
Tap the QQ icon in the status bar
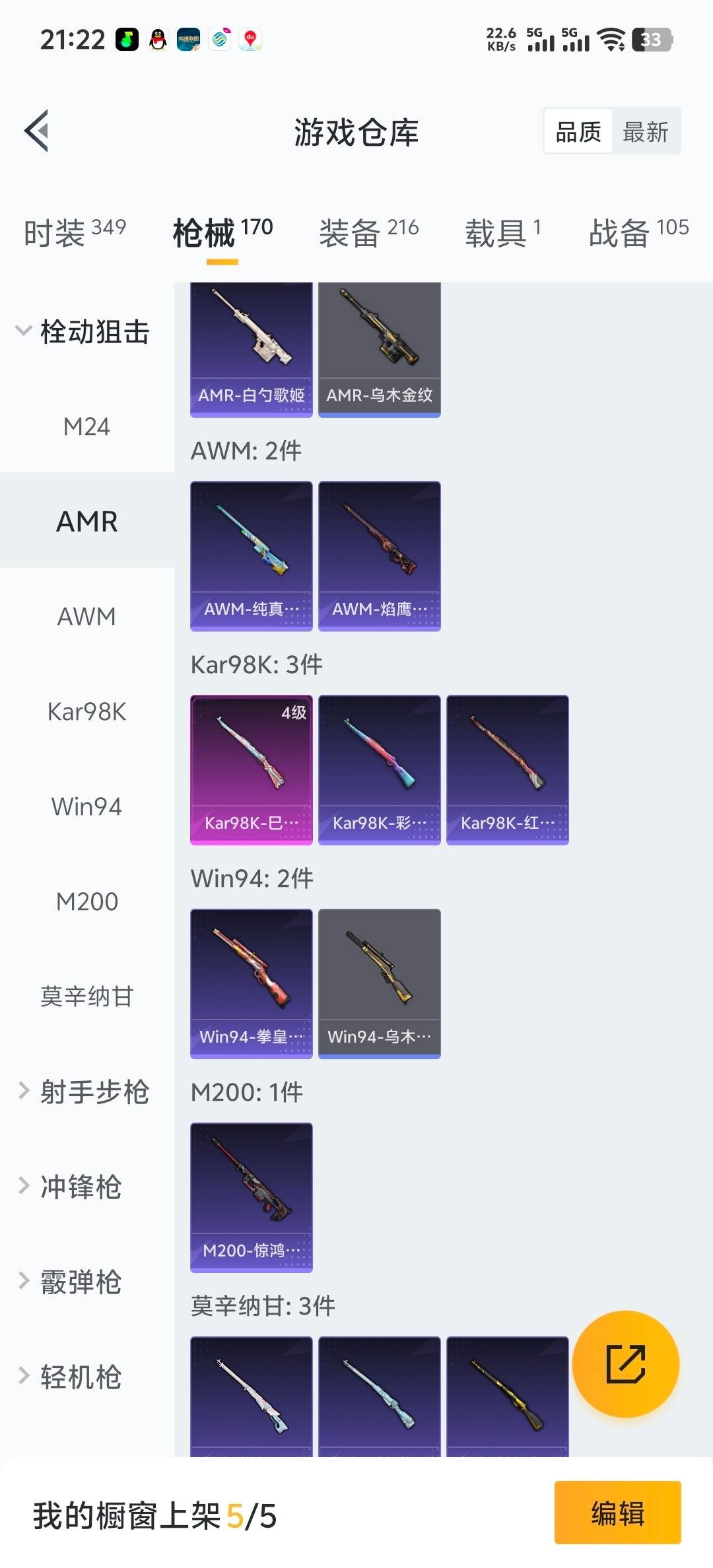click(x=156, y=40)
